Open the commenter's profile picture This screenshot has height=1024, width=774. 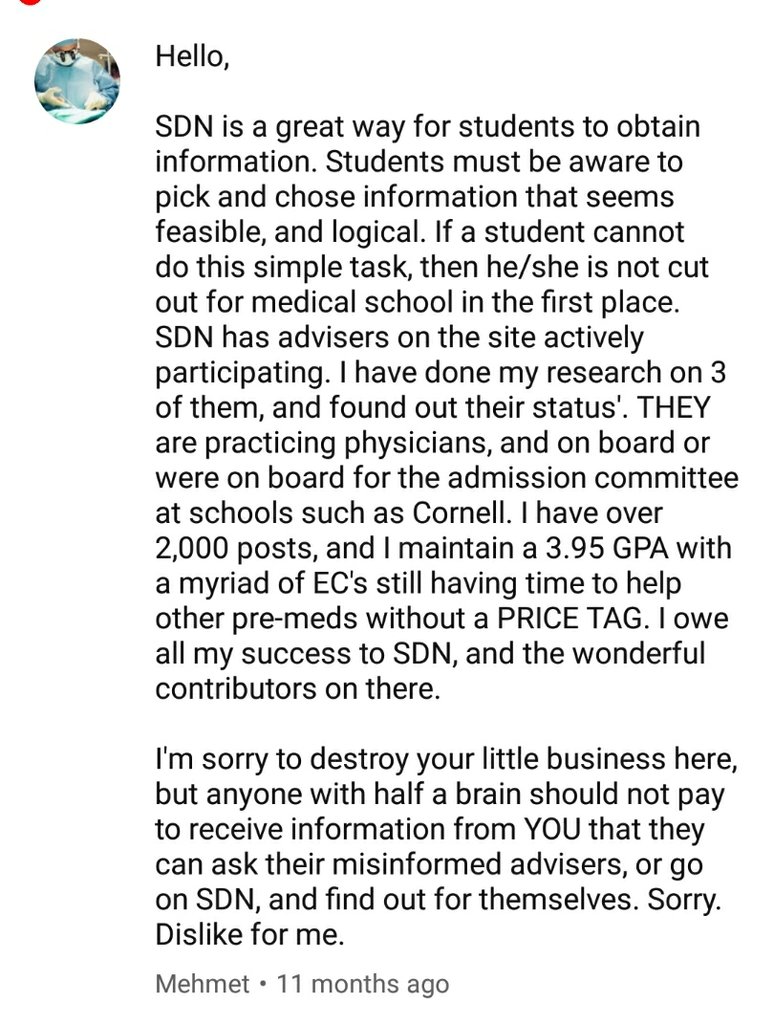coord(77,81)
